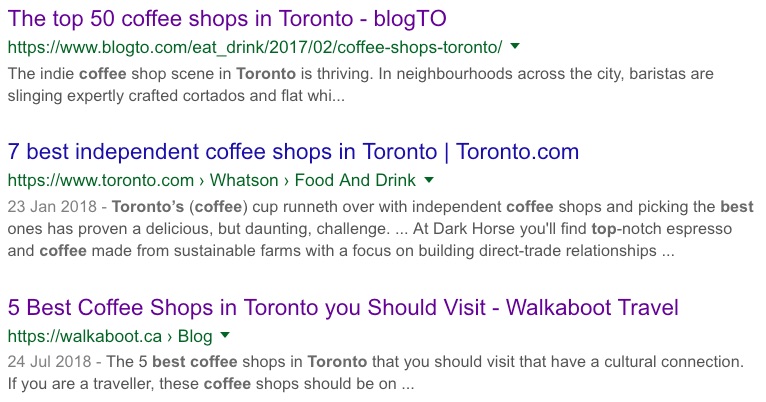Expand the dropdown arrow beside the blogto.com URL
The height and width of the screenshot is (402, 766).
pos(515,46)
